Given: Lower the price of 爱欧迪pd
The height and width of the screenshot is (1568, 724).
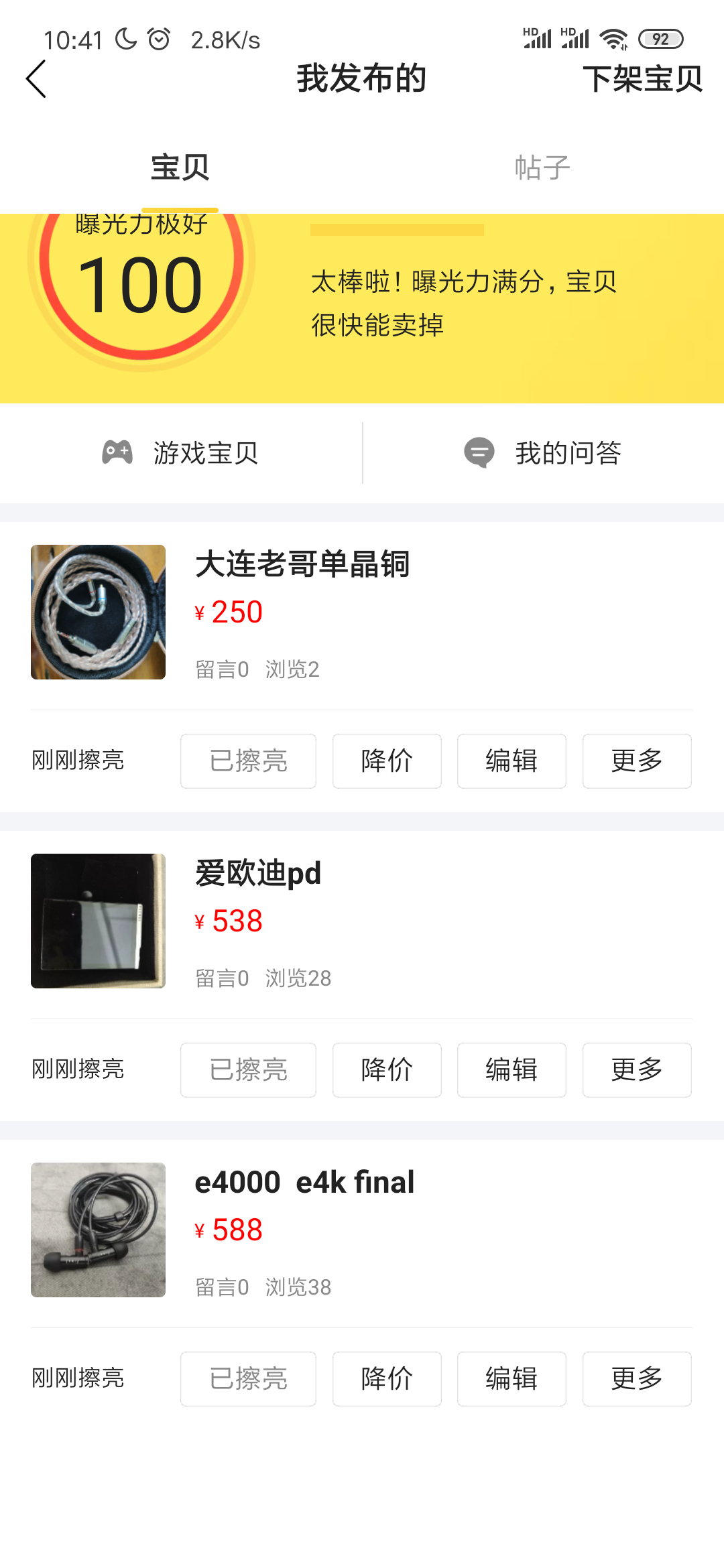Looking at the screenshot, I should pyautogui.click(x=387, y=1070).
